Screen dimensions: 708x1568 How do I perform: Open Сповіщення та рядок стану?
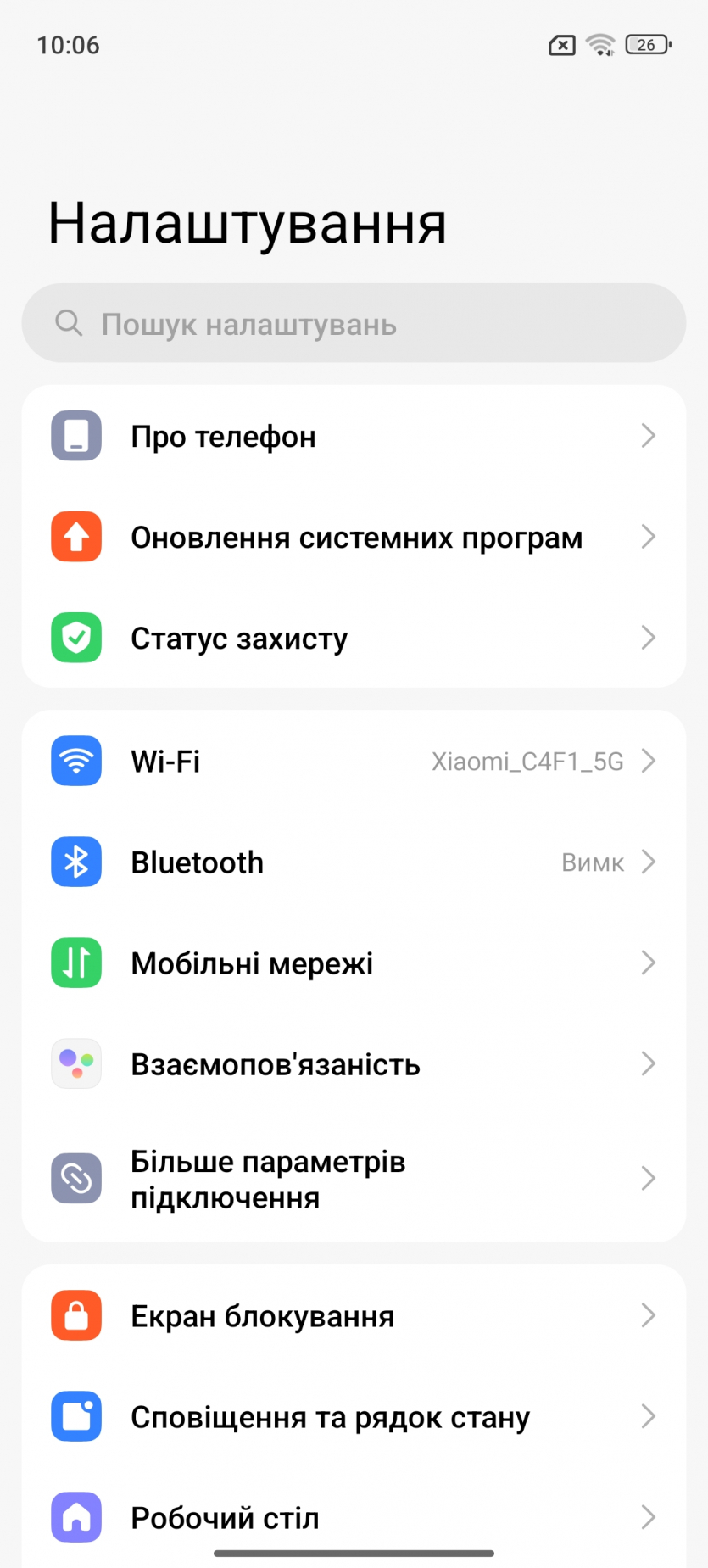click(x=353, y=1416)
